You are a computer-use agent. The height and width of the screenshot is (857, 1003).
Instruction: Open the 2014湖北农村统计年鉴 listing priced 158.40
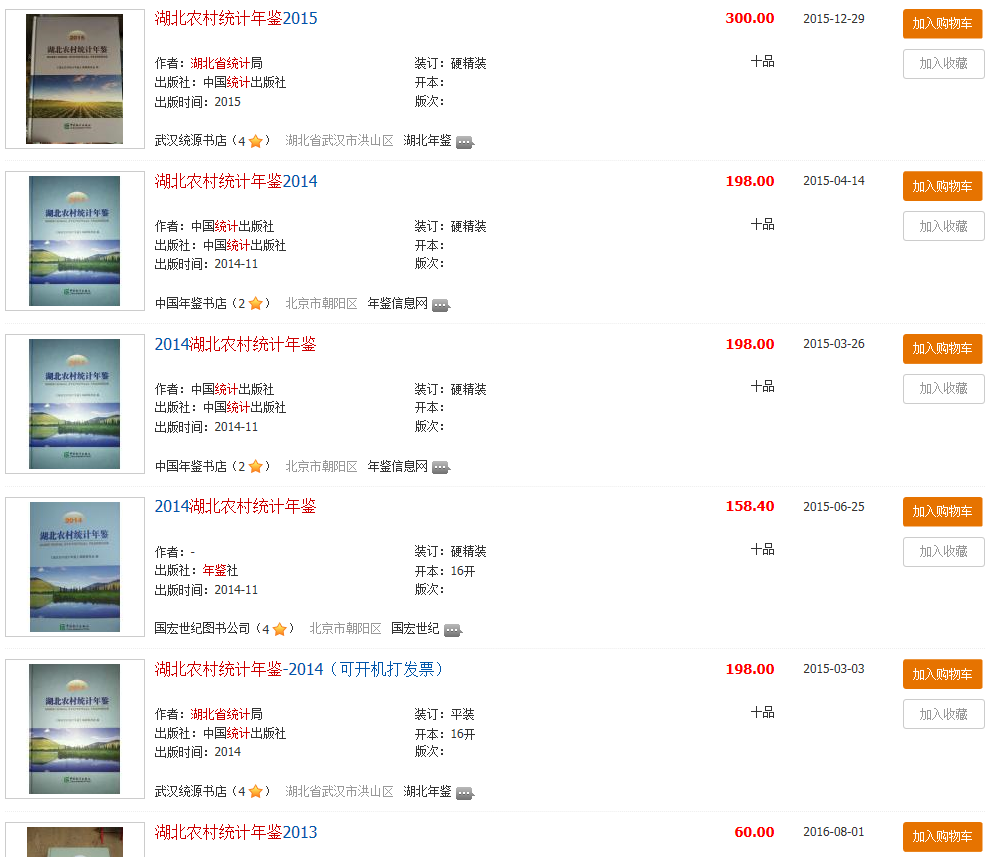[x=235, y=507]
